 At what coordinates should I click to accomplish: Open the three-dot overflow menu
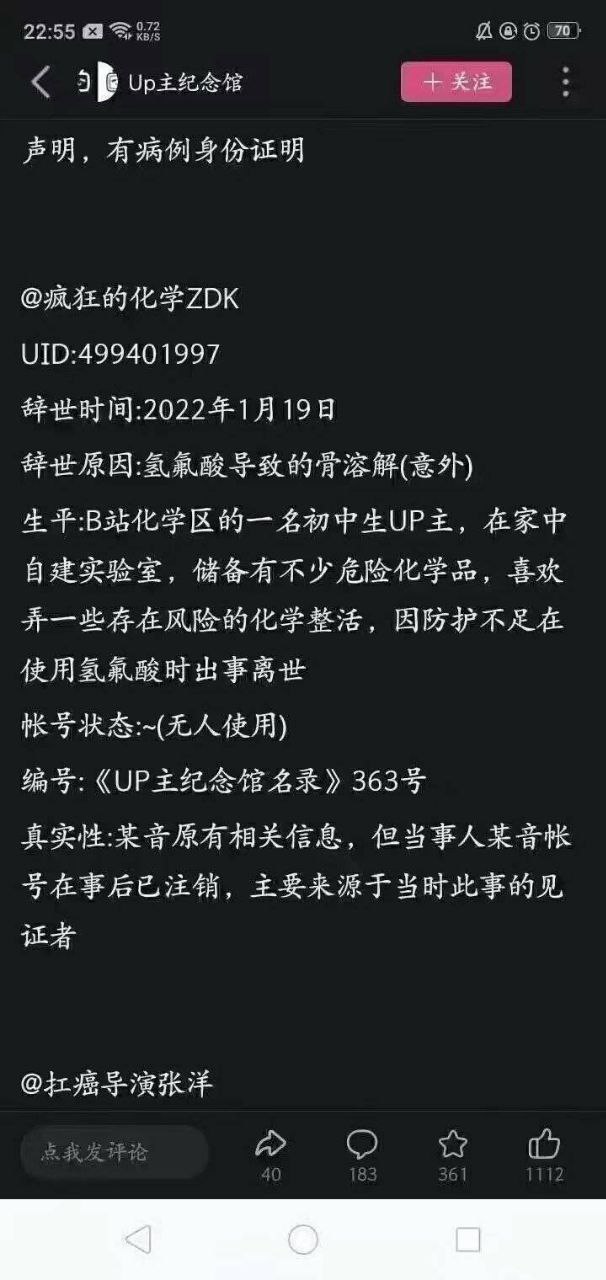point(565,82)
